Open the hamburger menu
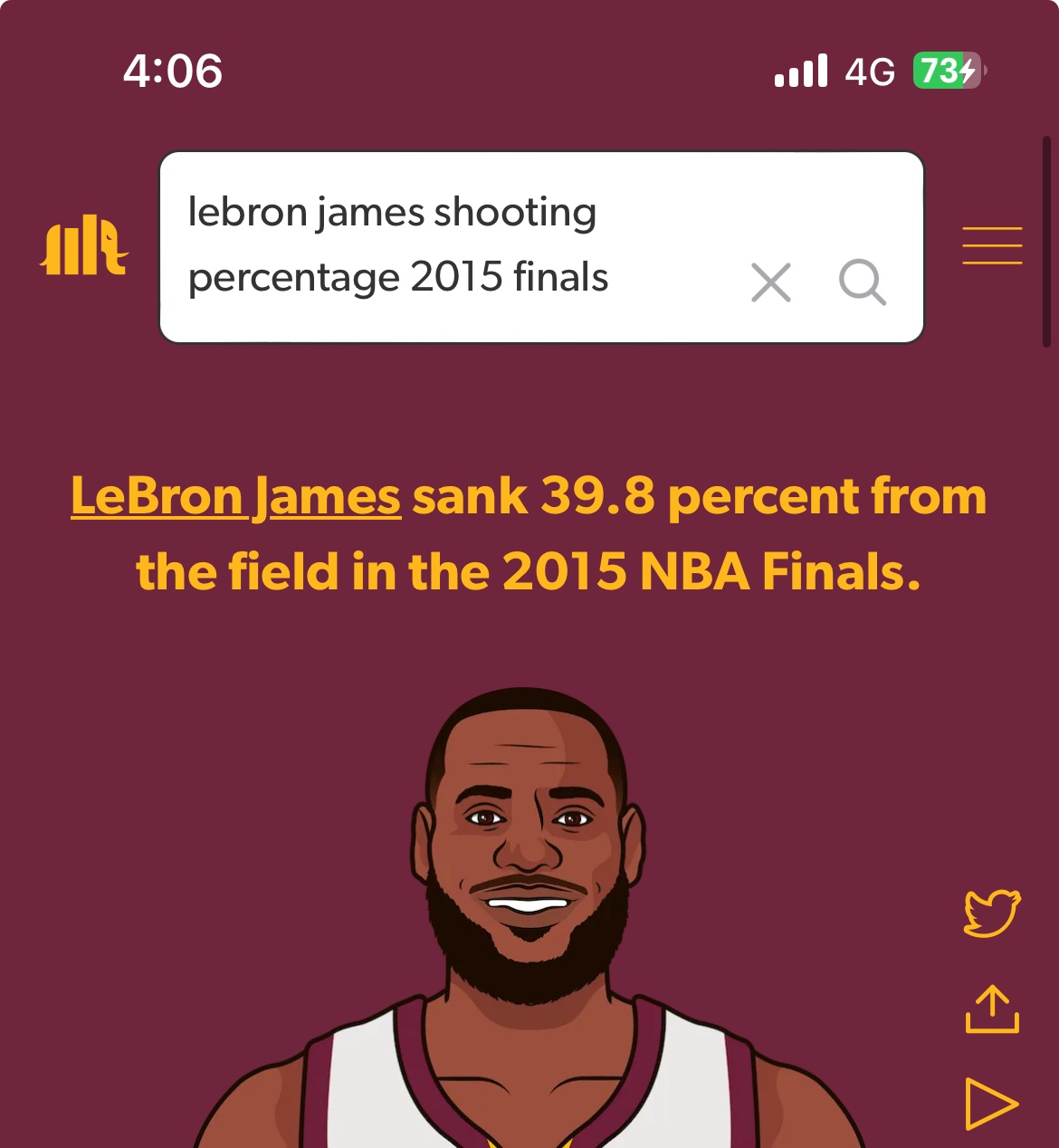 [x=992, y=245]
